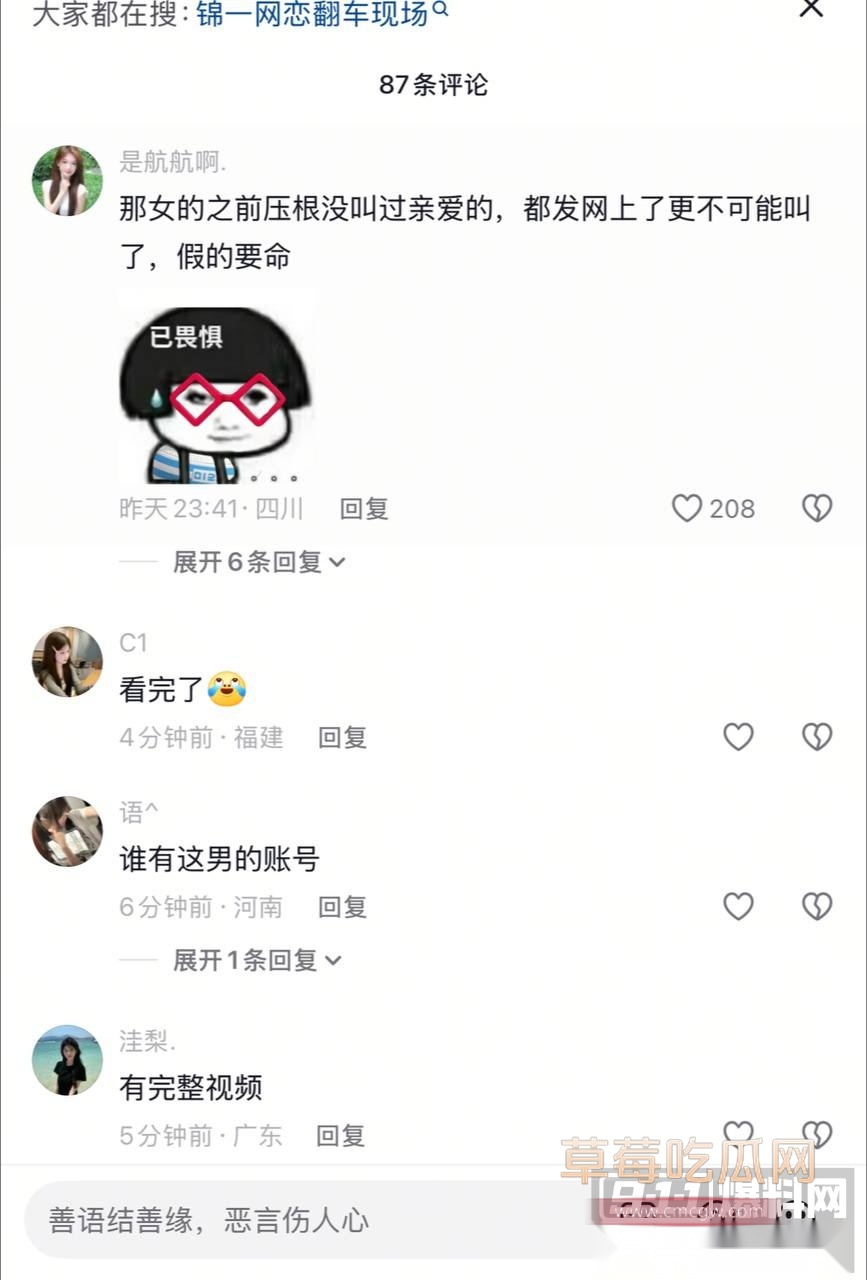Click 回复 under C1's comment

pyautogui.click(x=342, y=738)
